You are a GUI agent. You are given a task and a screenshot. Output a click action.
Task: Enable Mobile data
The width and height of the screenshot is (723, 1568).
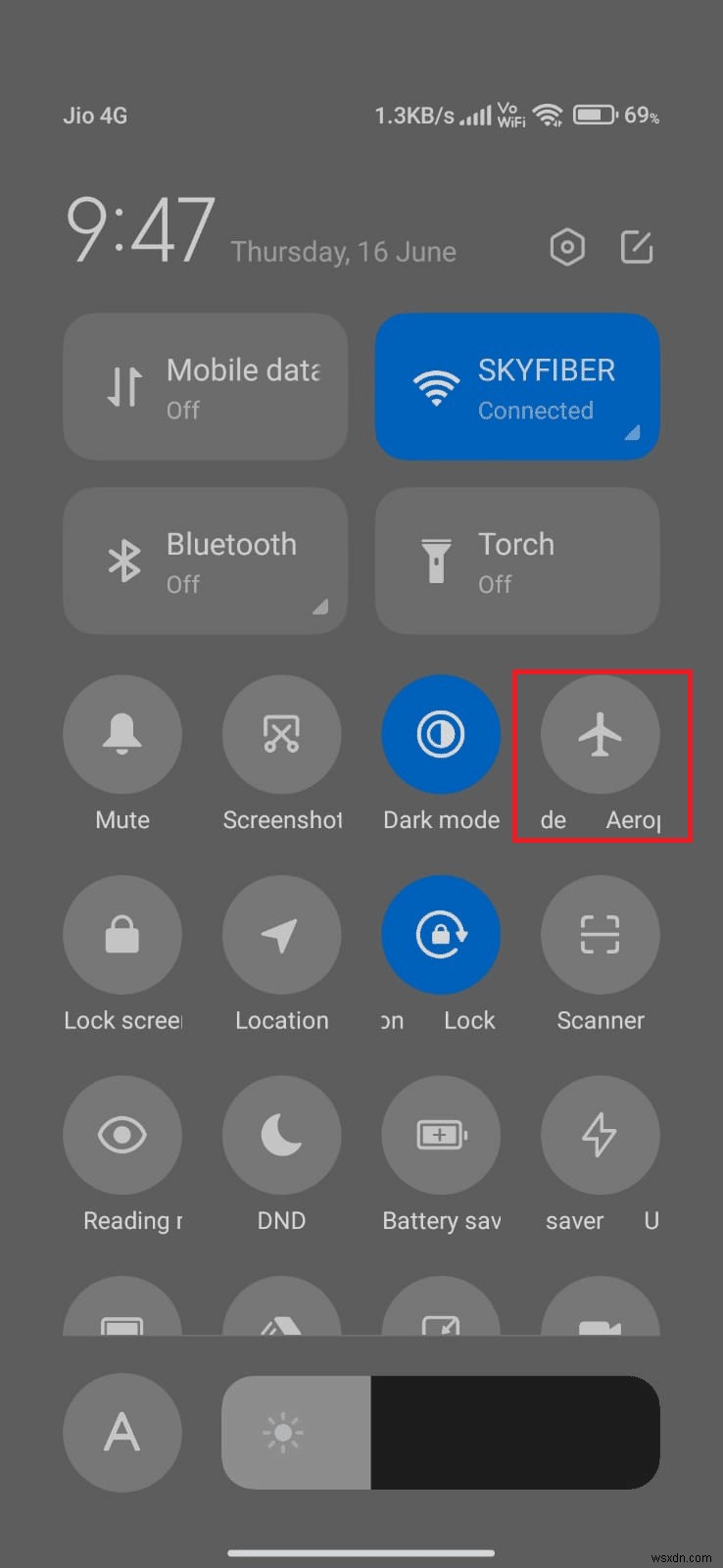click(205, 386)
